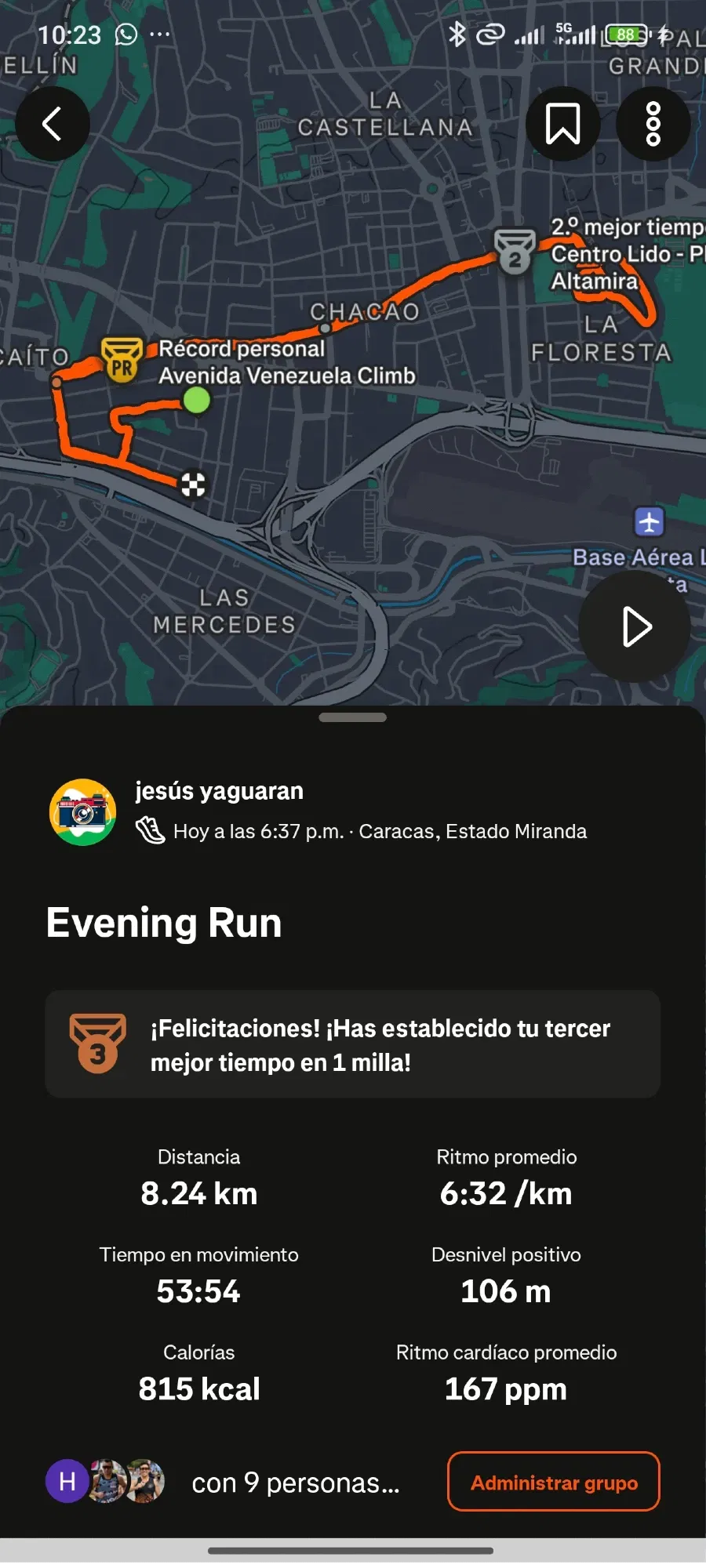The width and height of the screenshot is (706, 1568).
Task: Bookmark this activity route
Action: click(562, 124)
